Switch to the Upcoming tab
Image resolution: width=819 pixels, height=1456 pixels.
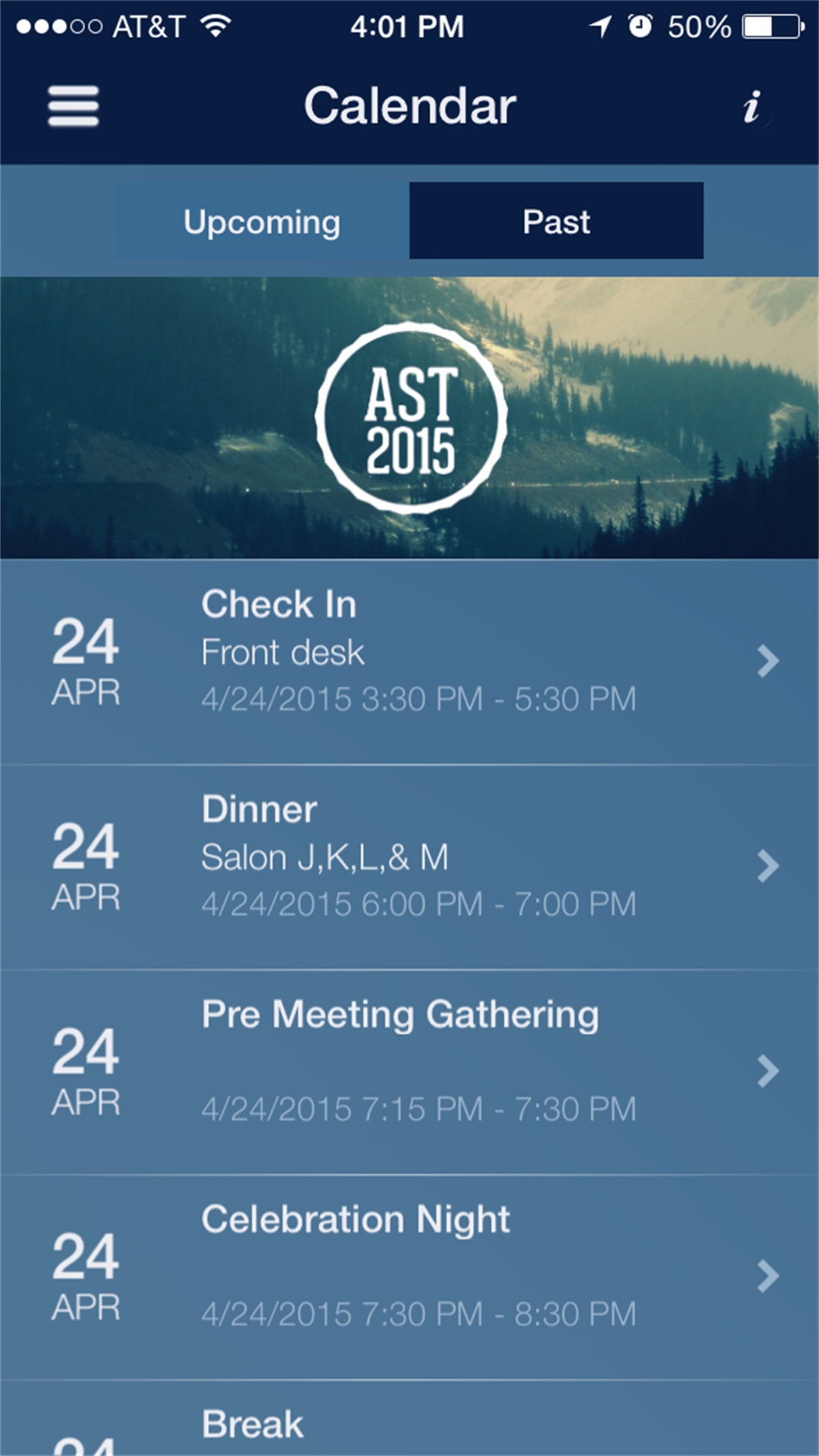[262, 221]
